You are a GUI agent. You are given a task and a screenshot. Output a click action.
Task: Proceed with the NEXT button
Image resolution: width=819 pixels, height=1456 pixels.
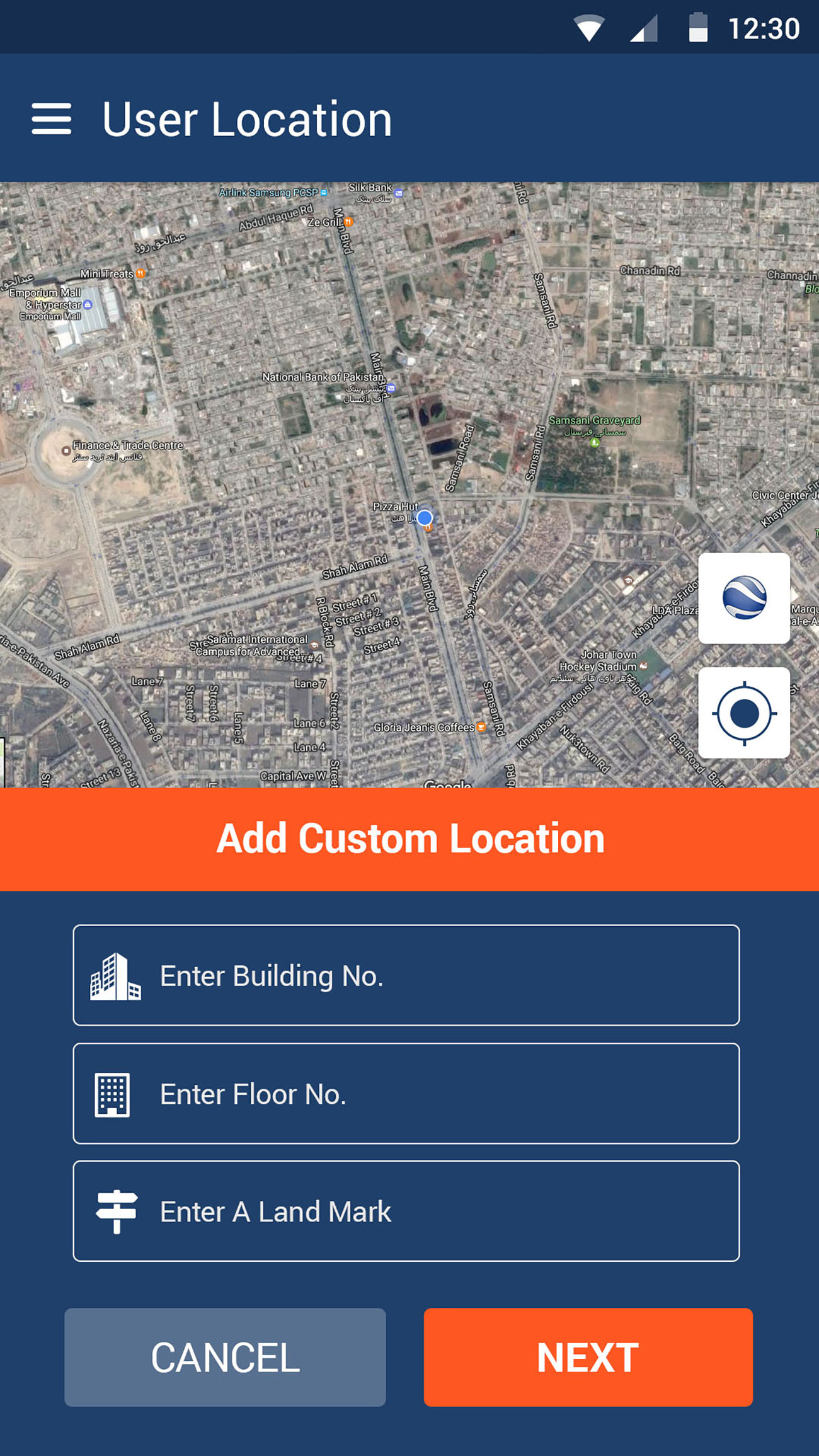tap(588, 1357)
